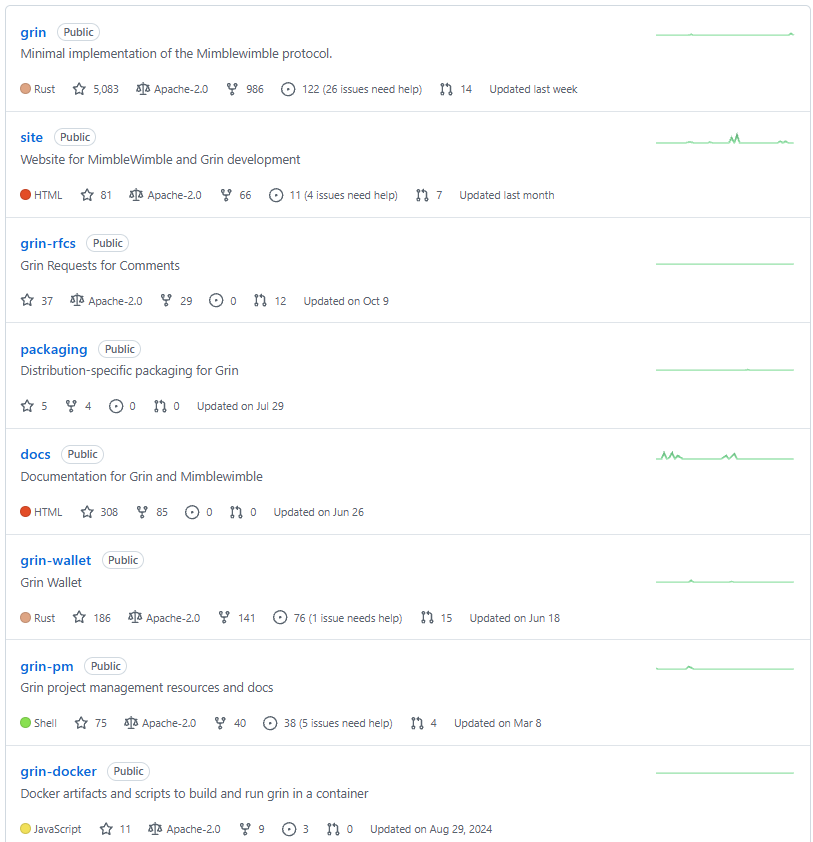View grin's 14 pull requests

tap(456, 89)
